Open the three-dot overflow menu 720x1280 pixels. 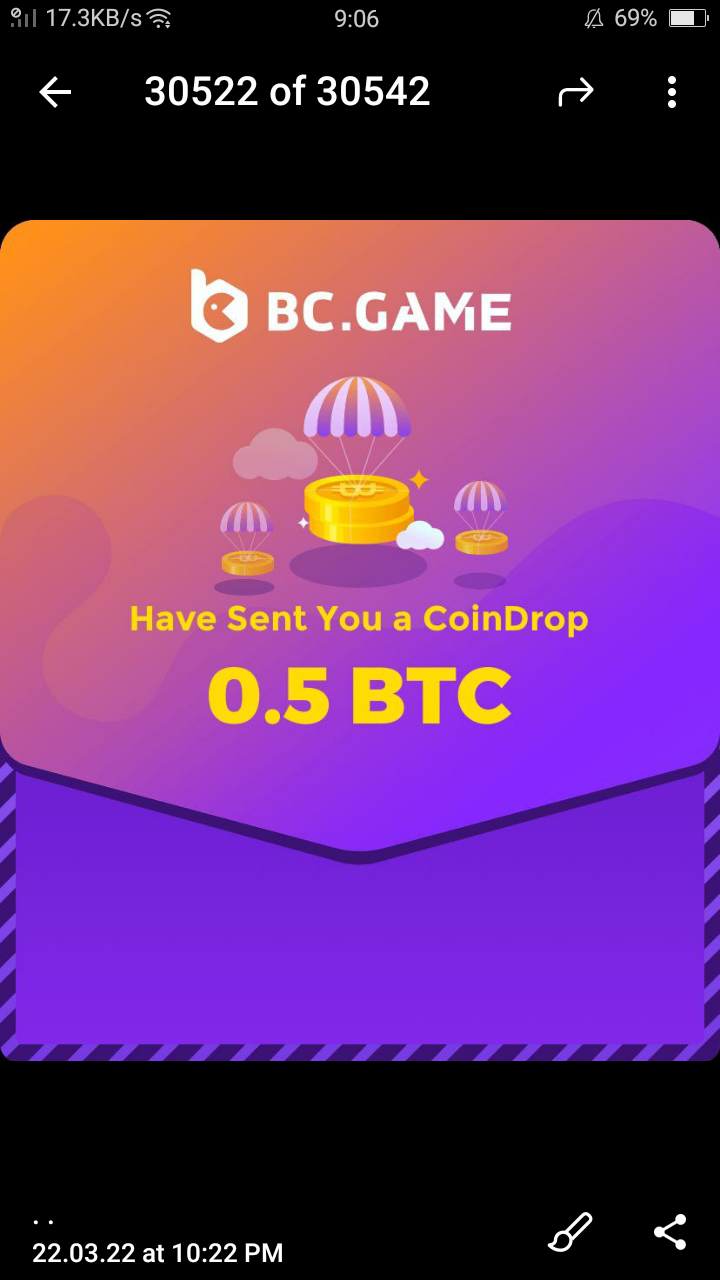point(671,93)
